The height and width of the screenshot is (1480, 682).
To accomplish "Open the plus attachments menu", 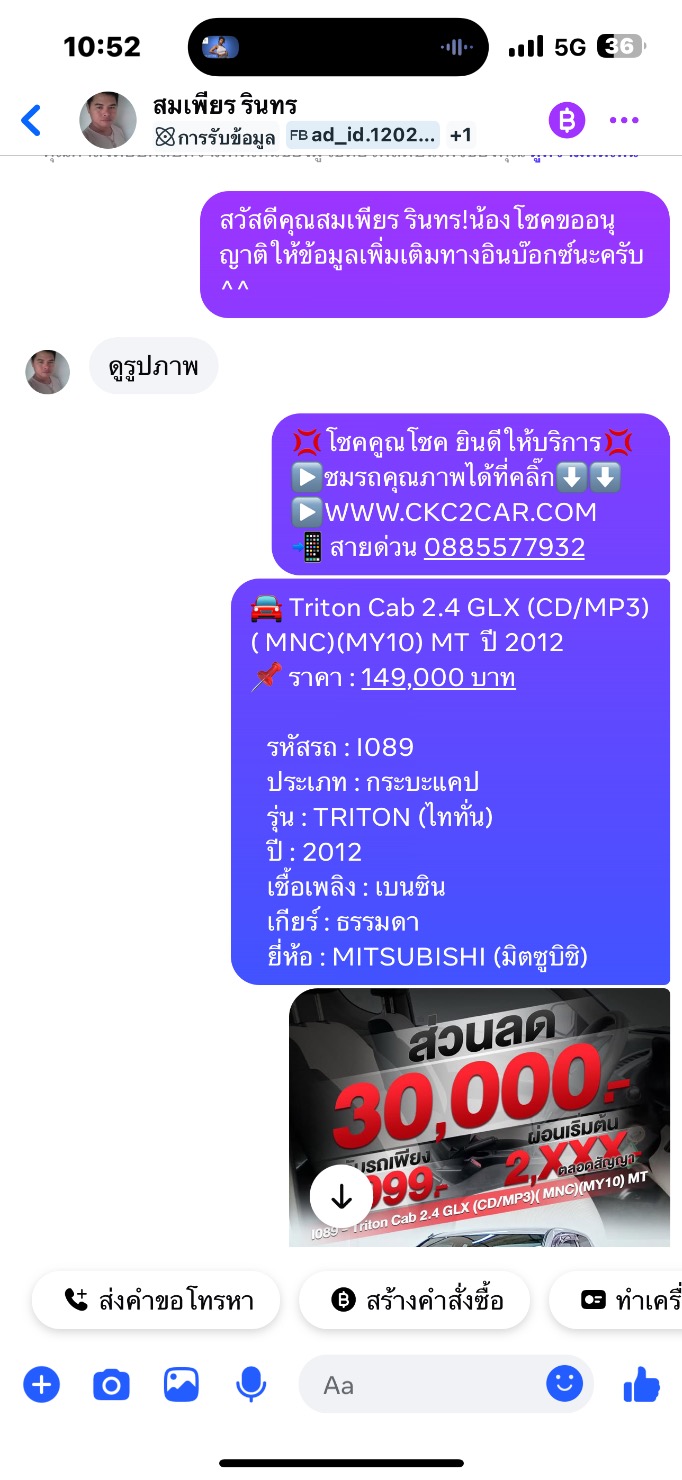I will point(42,1385).
